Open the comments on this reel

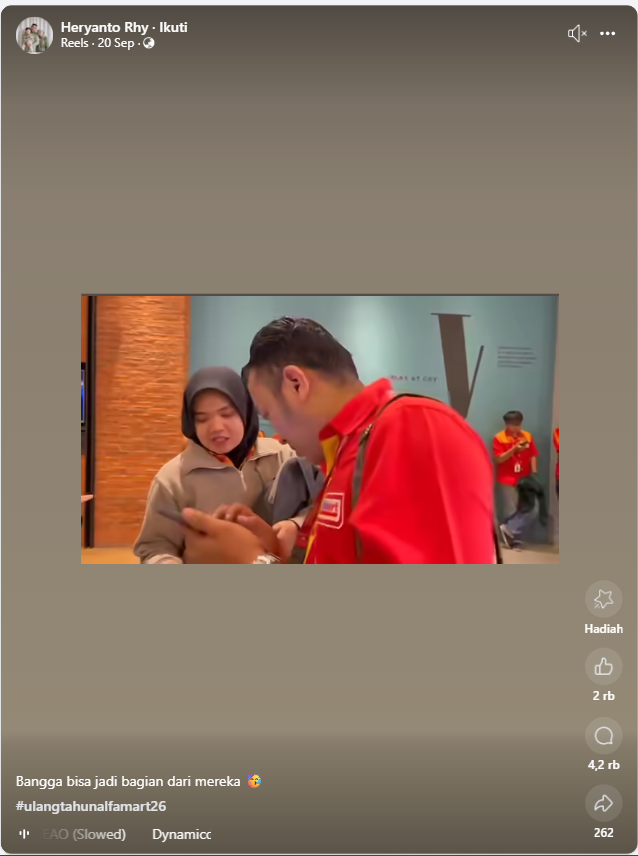click(603, 736)
